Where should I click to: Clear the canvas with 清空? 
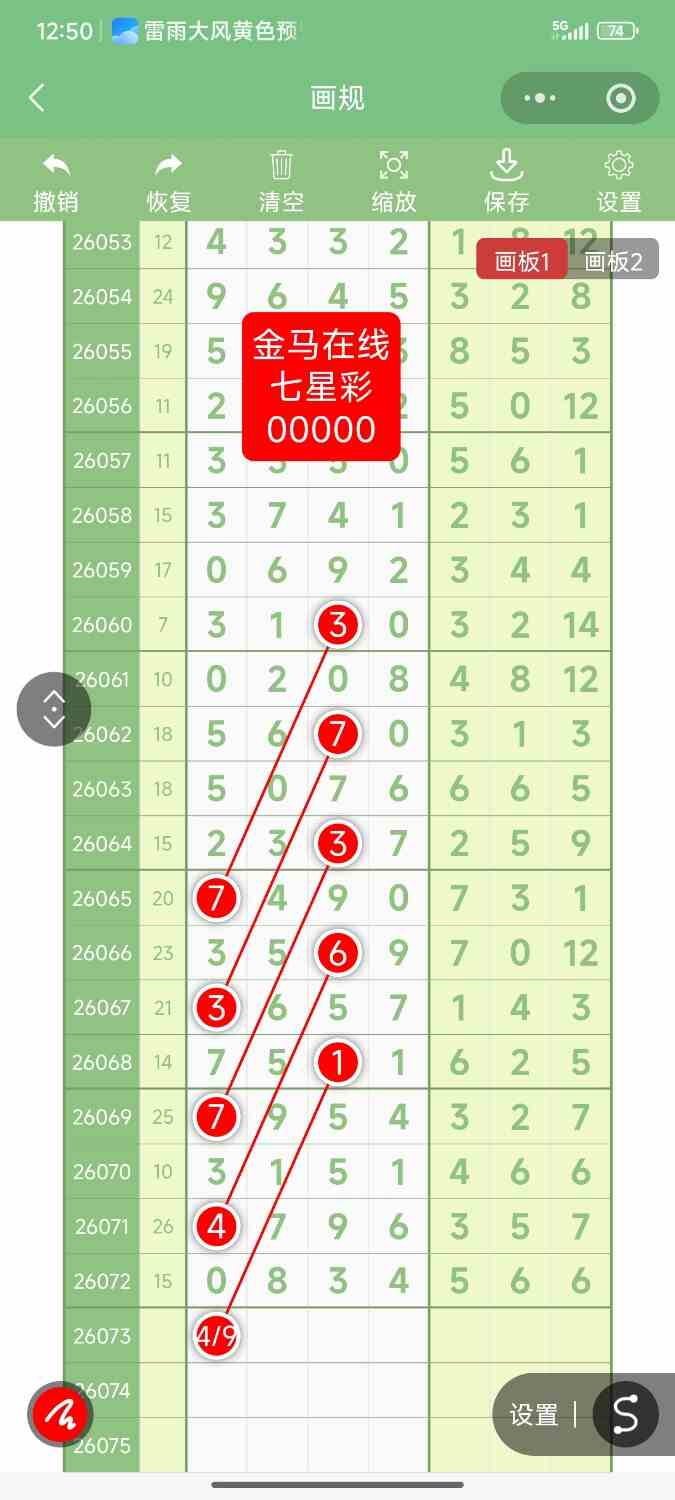[x=281, y=182]
